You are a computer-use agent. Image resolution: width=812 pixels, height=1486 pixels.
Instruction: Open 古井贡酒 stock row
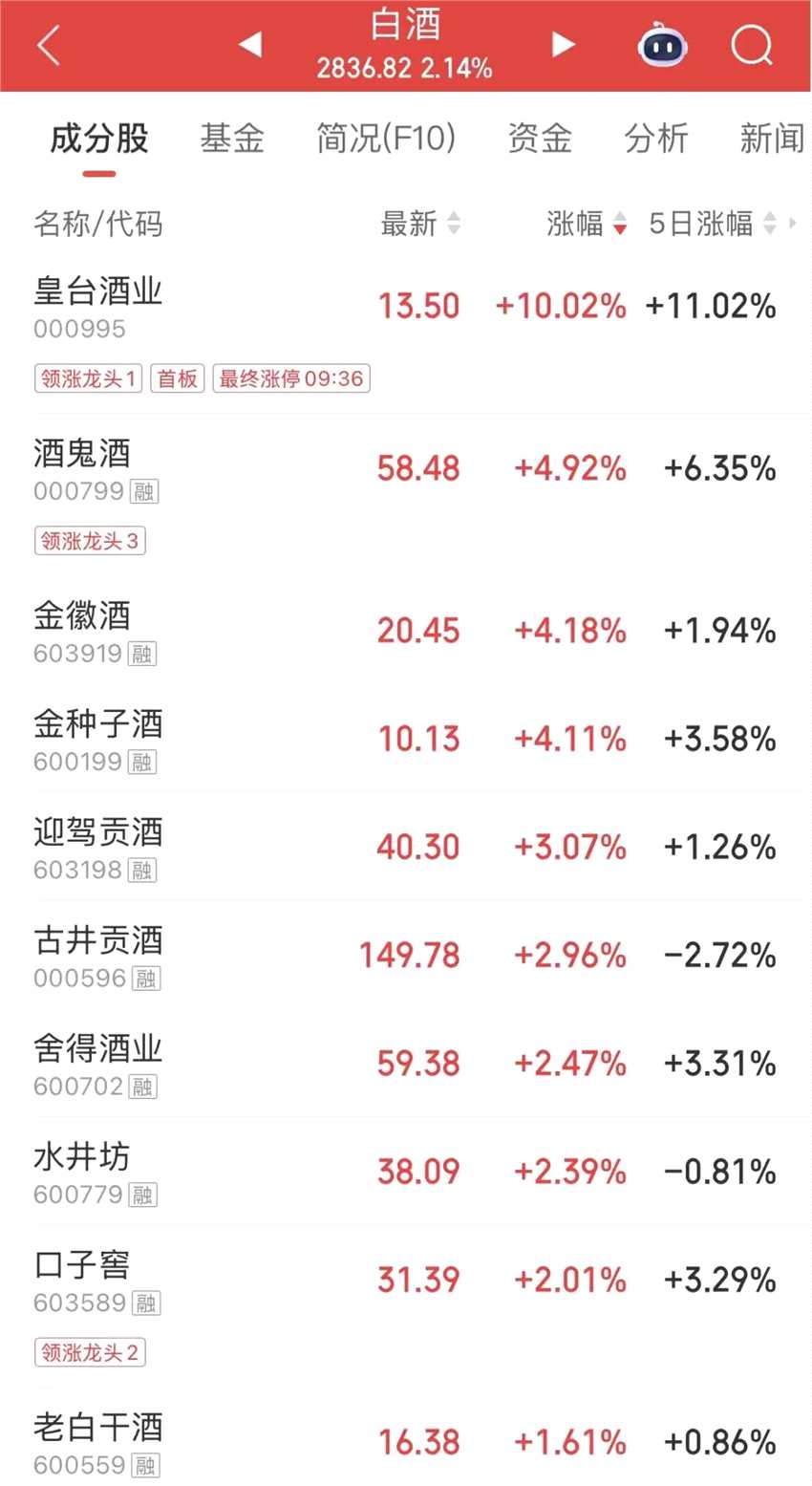coord(98,955)
